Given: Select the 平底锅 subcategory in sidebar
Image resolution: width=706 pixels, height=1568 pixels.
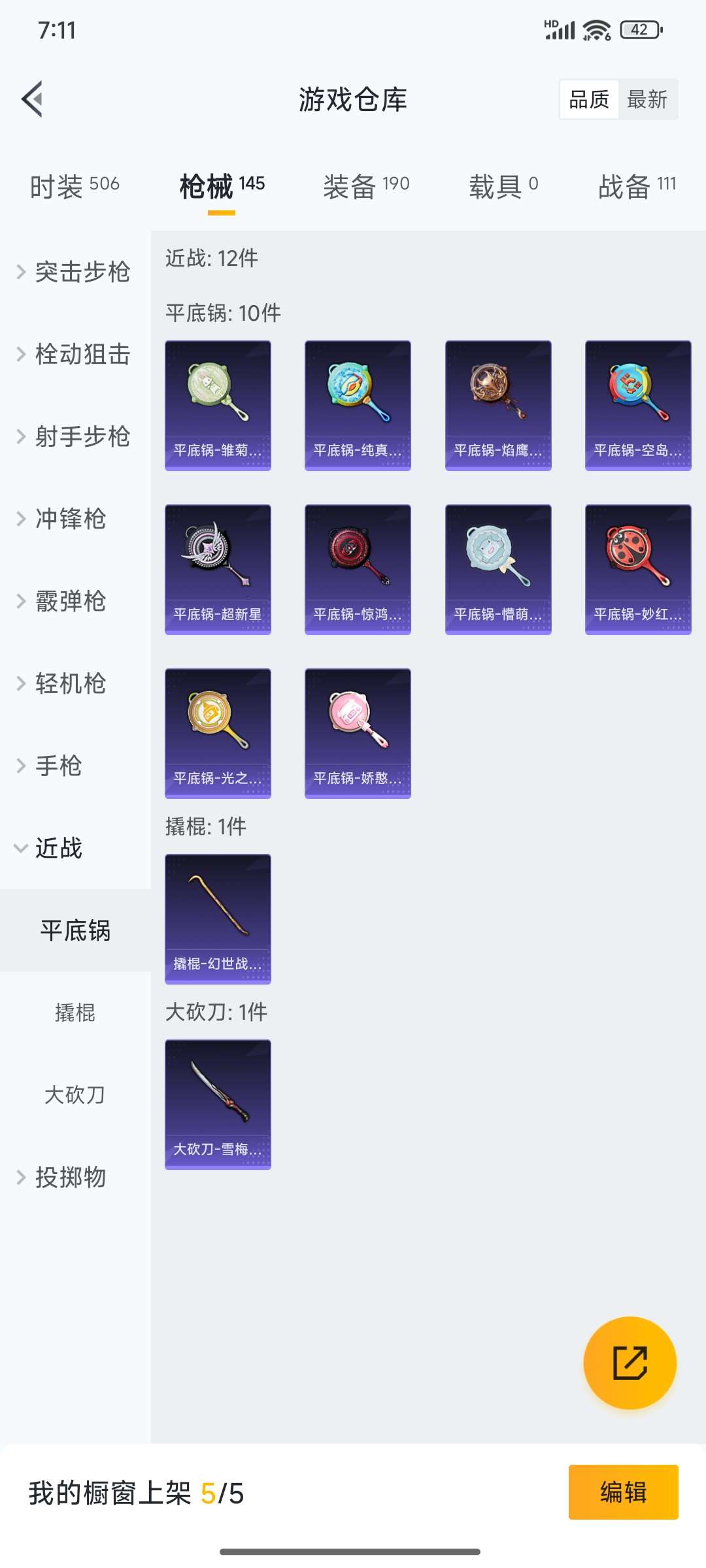Looking at the screenshot, I should (x=75, y=932).
